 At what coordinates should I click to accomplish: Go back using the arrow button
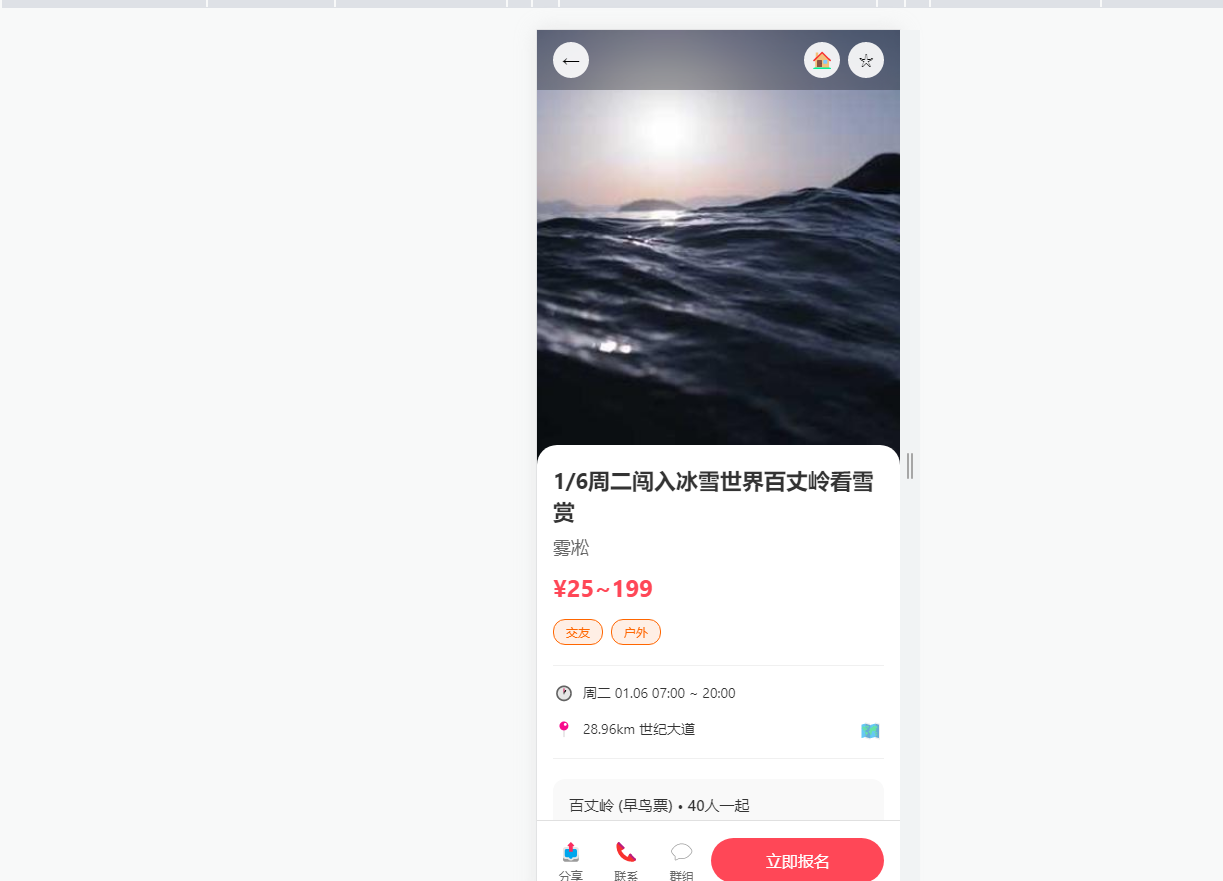(x=571, y=60)
